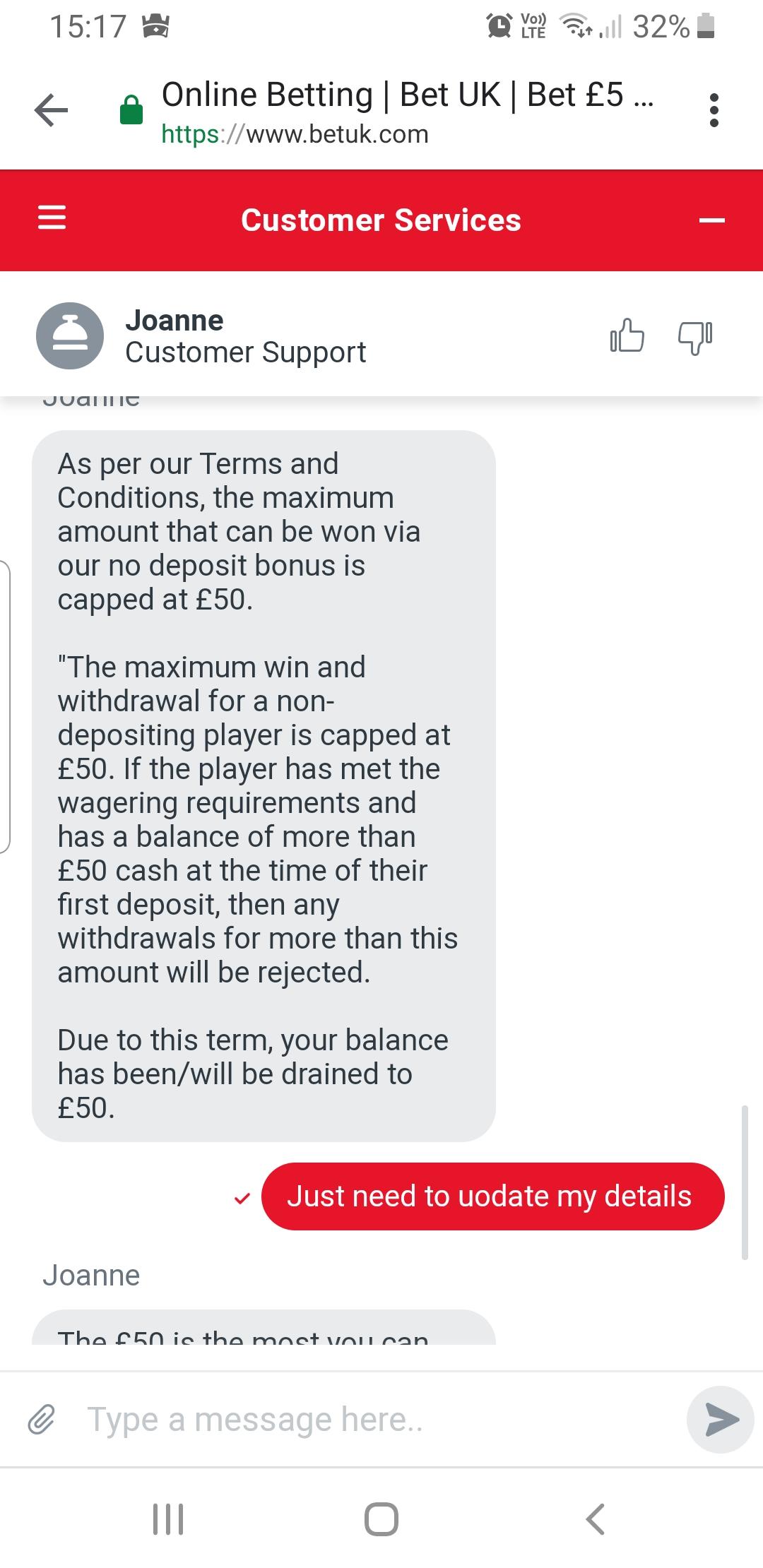Viewport: 763px width, 1568px height.
Task: Rate Joanne with thumbs down
Action: (x=695, y=338)
